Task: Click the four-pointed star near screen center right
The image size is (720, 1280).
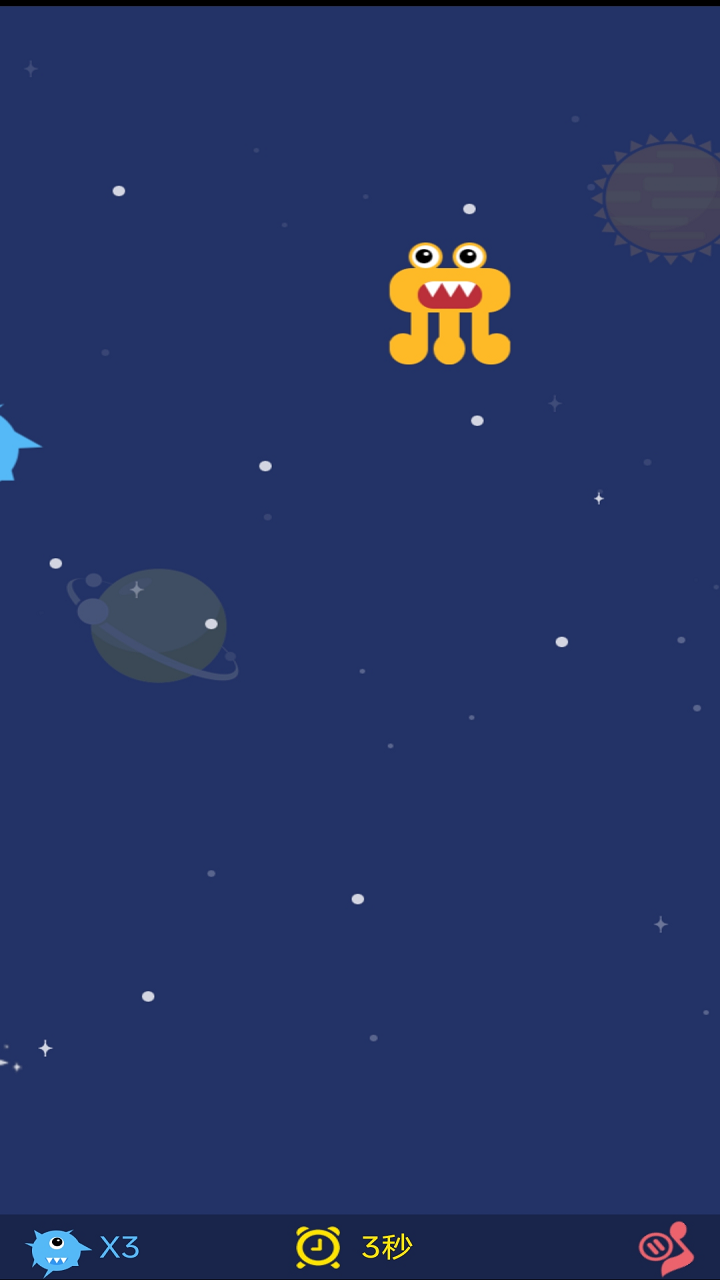Action: pyautogui.click(x=598, y=497)
